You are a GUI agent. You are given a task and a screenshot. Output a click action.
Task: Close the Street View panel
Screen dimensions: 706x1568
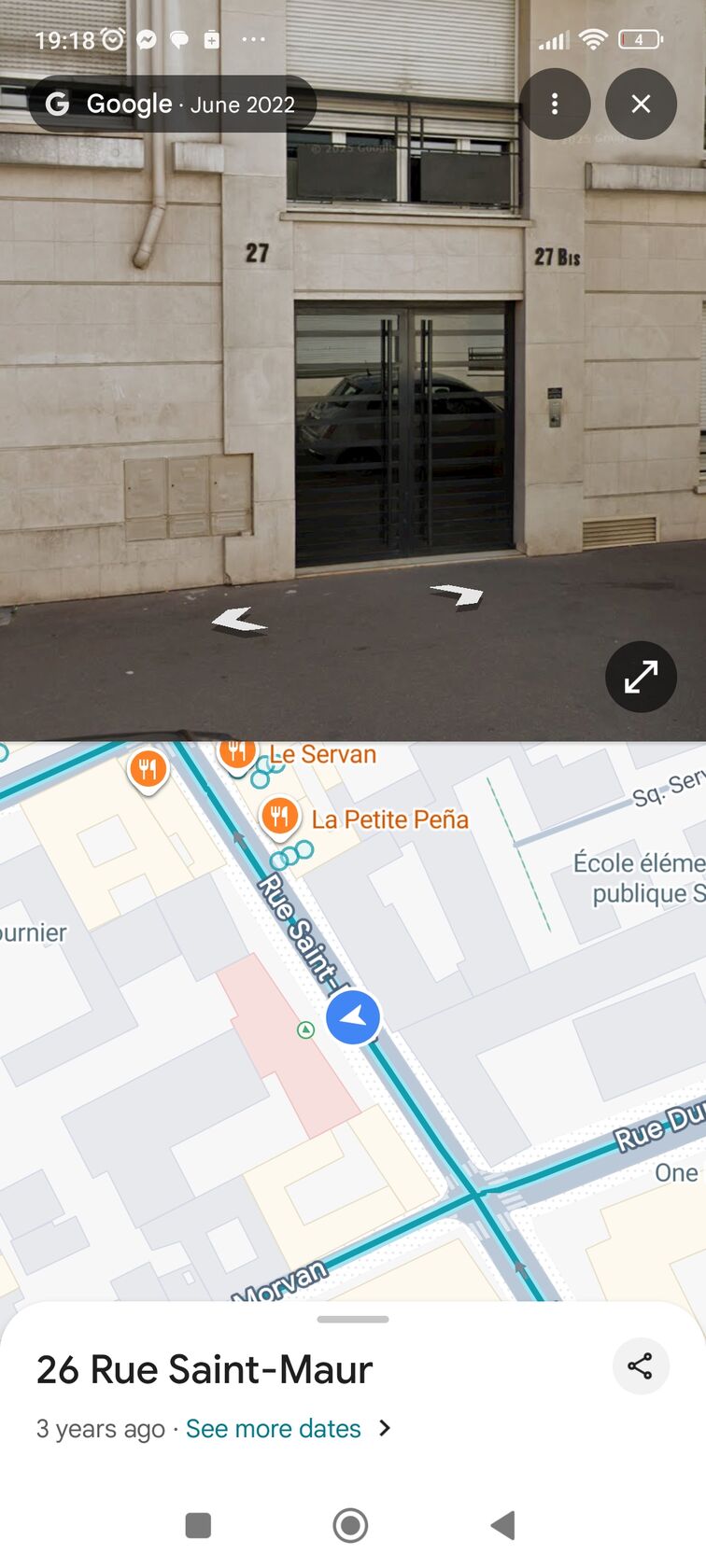click(641, 104)
